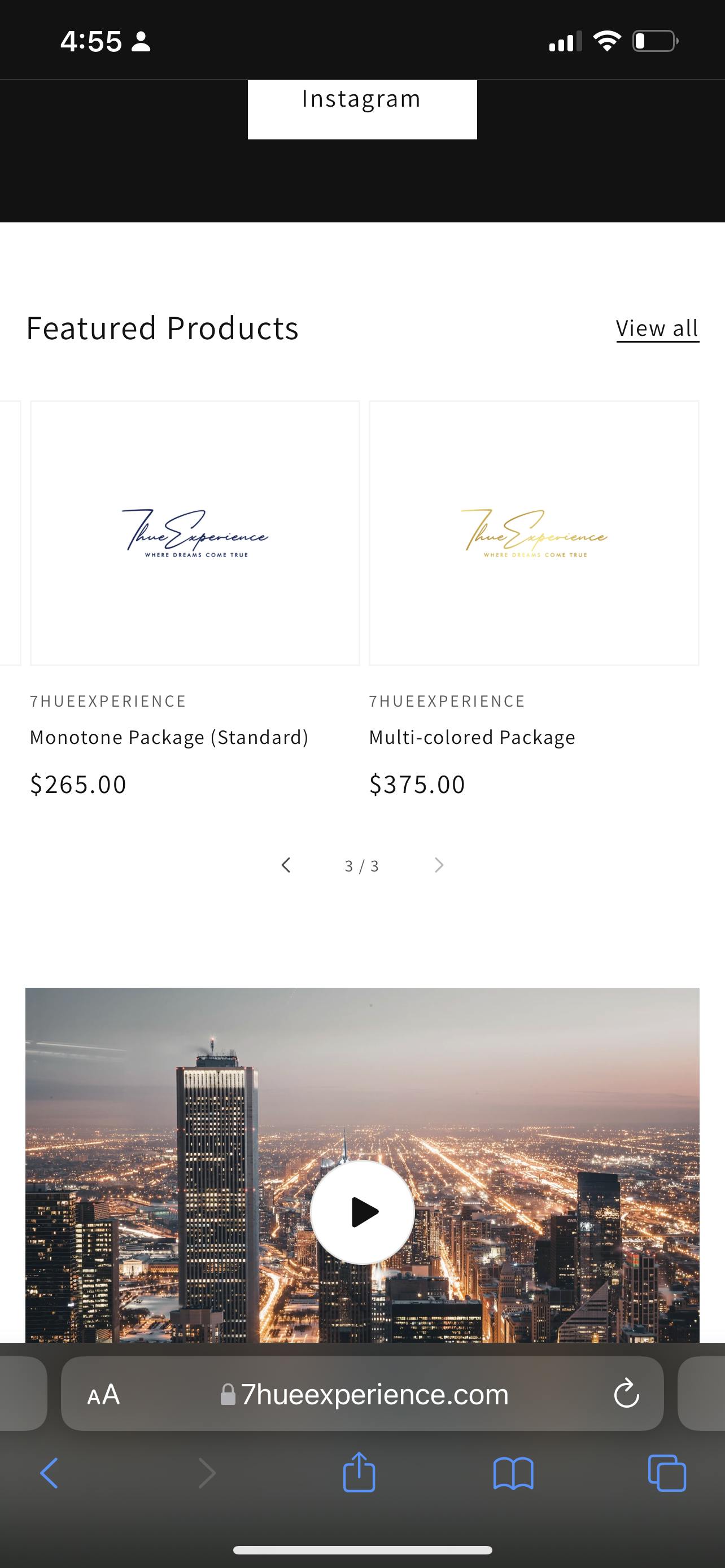Open the AA page settings menu
This screenshot has width=725, height=1568.
coord(103,1394)
